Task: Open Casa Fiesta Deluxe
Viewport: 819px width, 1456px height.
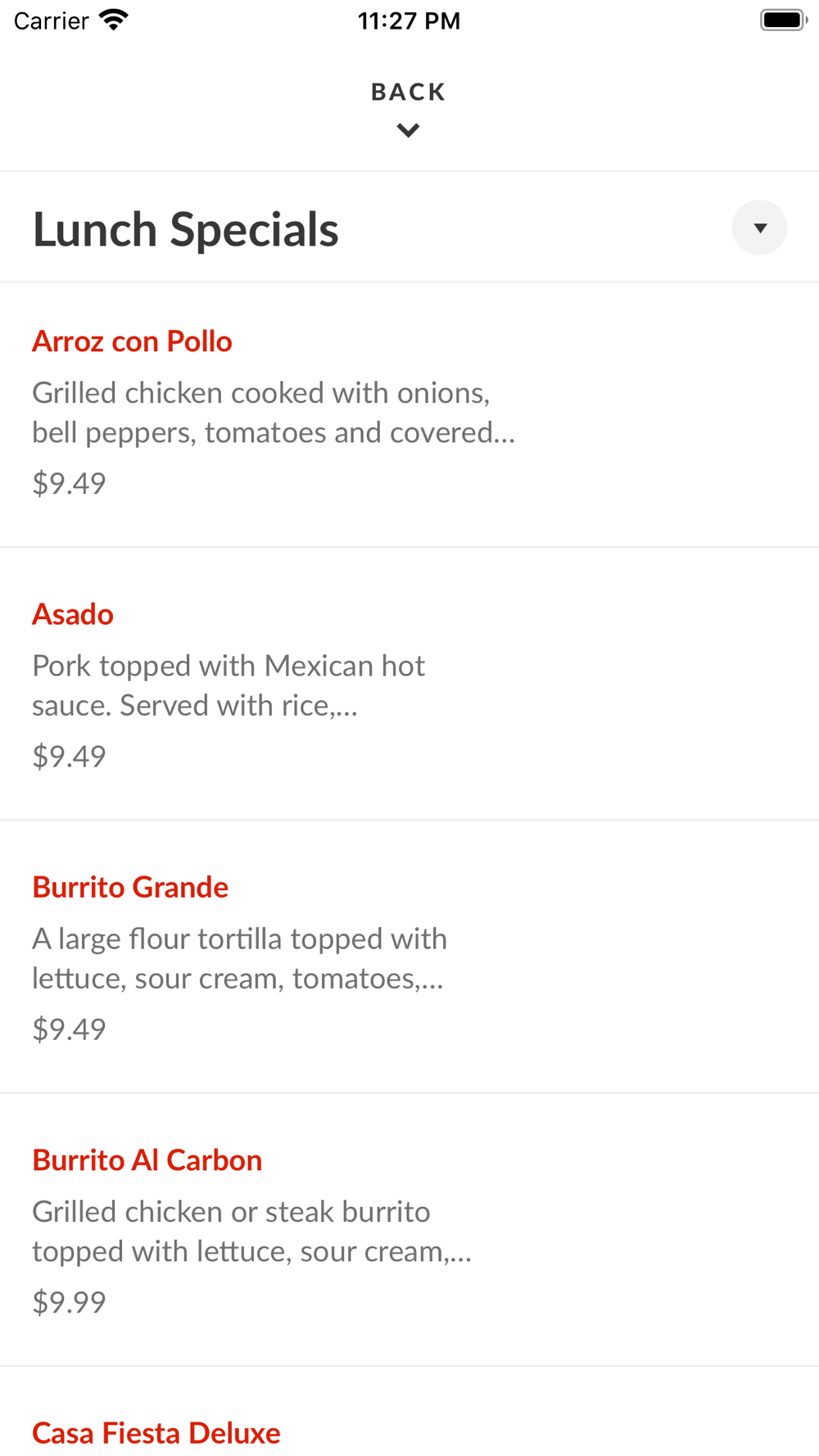Action: click(409, 1412)
